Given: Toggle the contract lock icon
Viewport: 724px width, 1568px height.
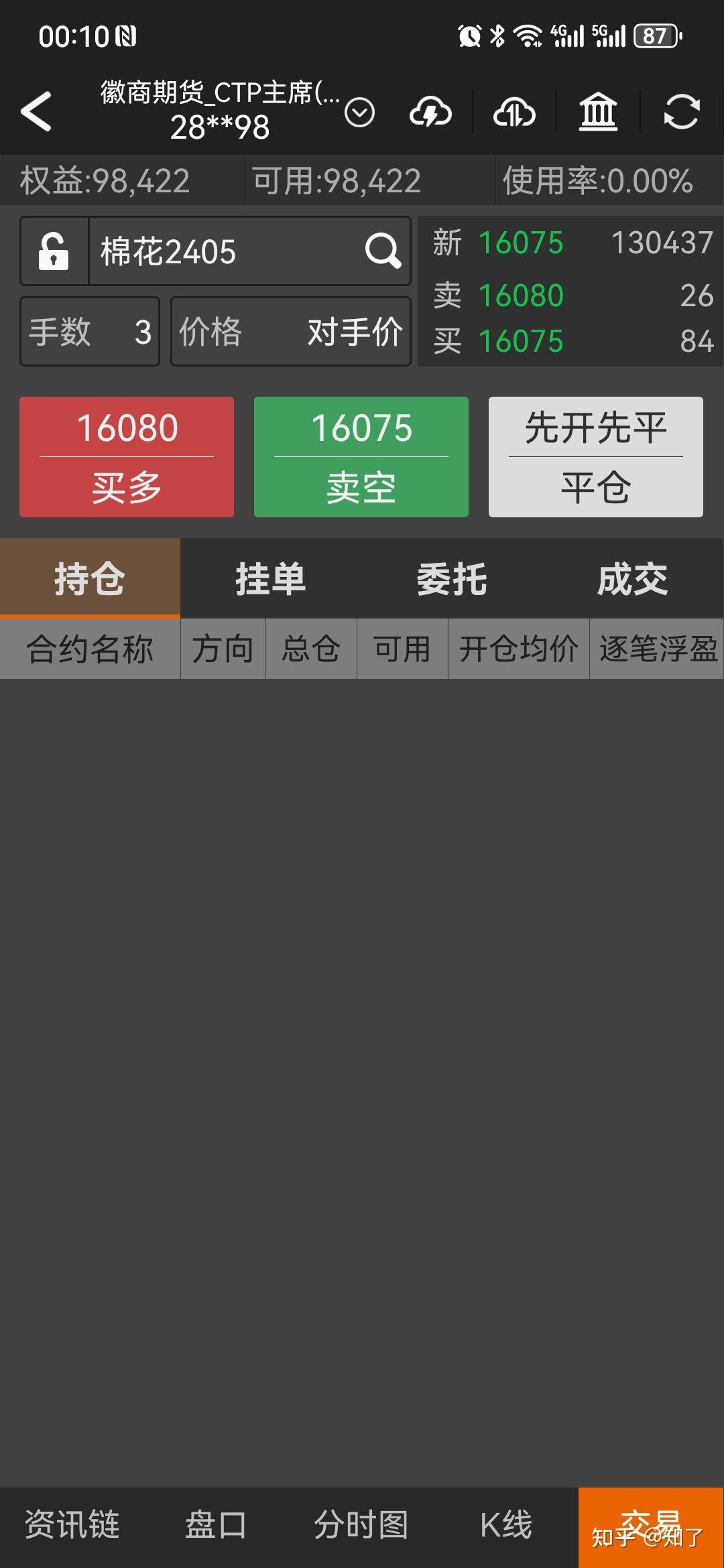Looking at the screenshot, I should (54, 251).
